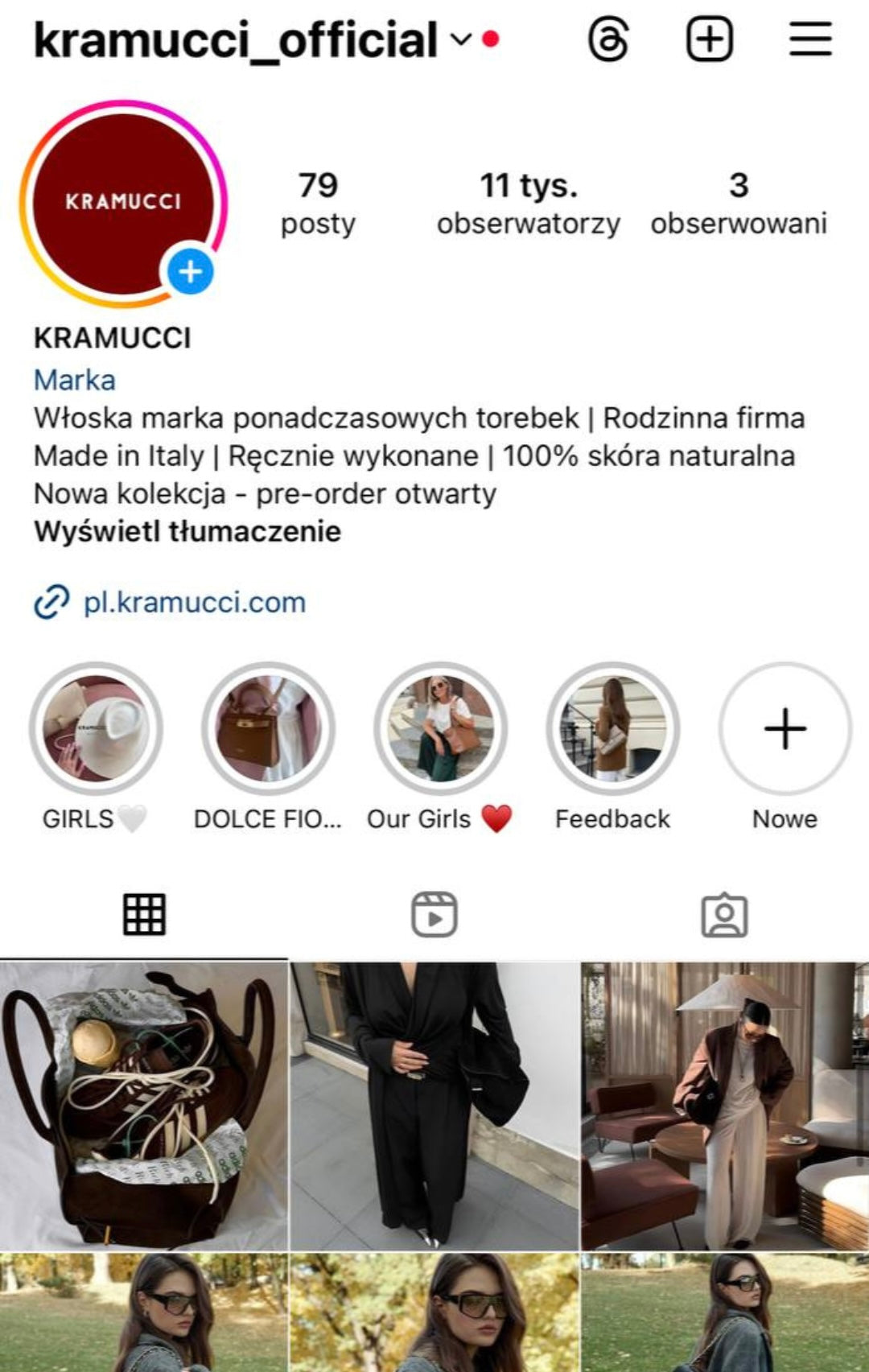Switch to the posts grid tab

[x=145, y=915]
